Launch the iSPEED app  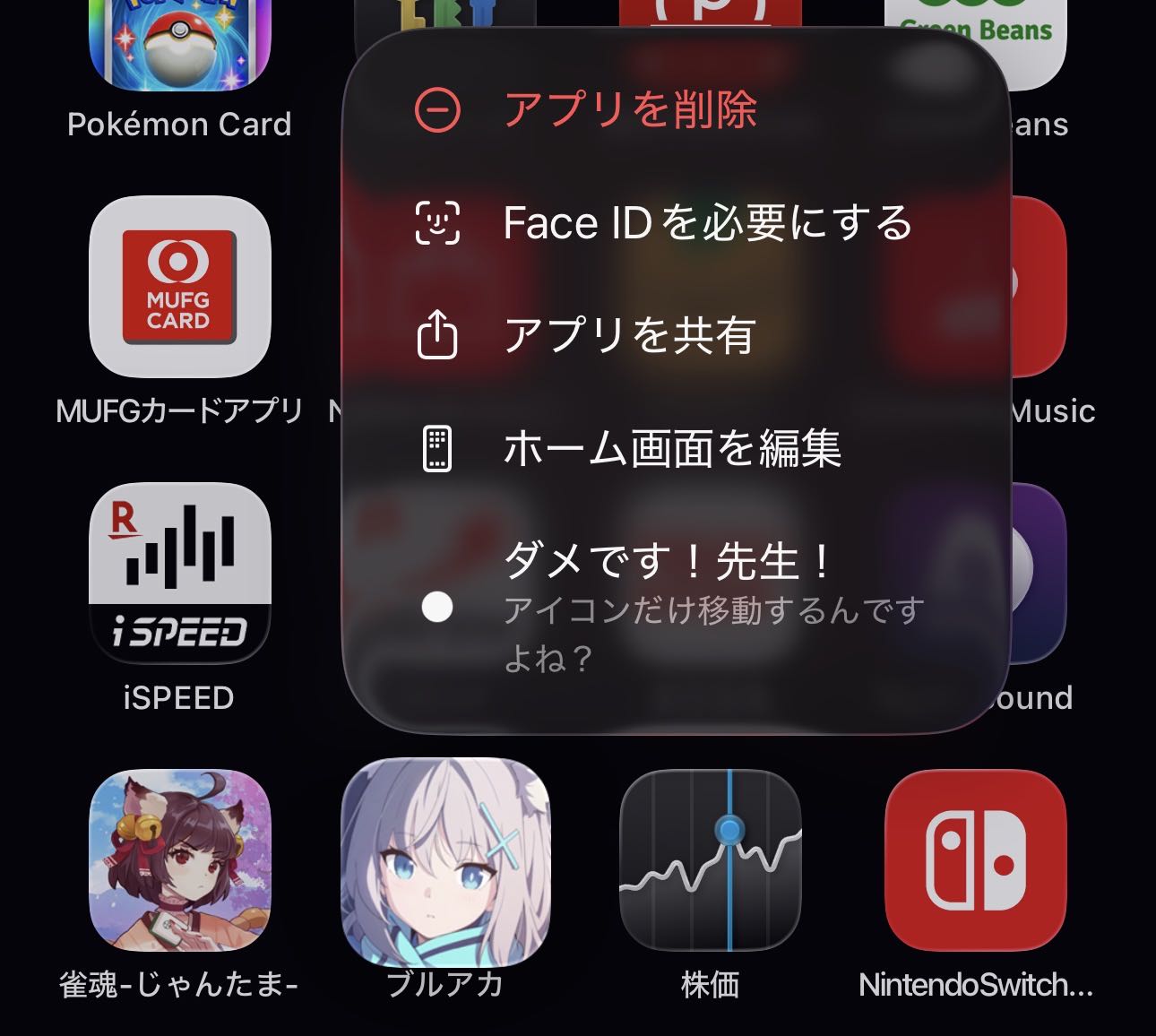tap(179, 574)
